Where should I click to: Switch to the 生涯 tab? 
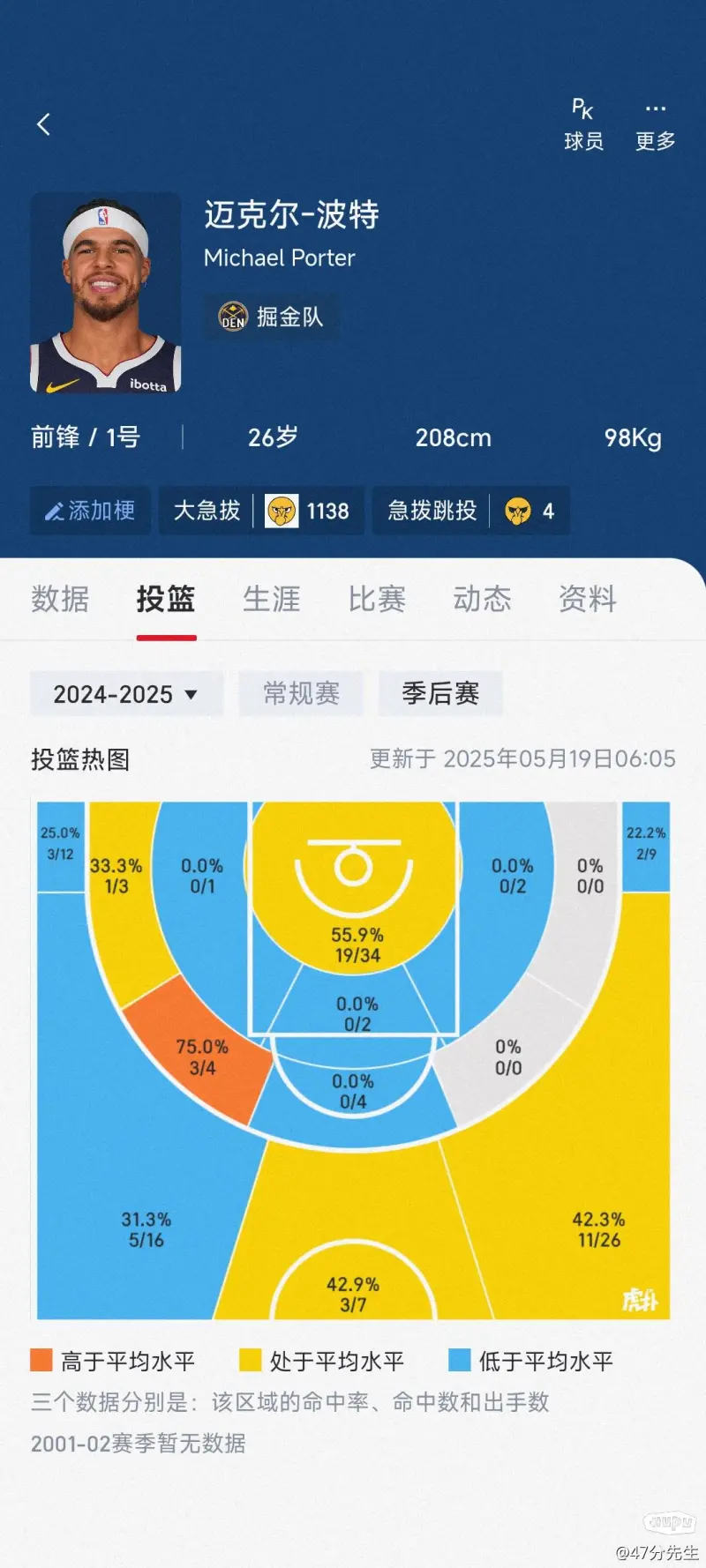click(x=271, y=599)
